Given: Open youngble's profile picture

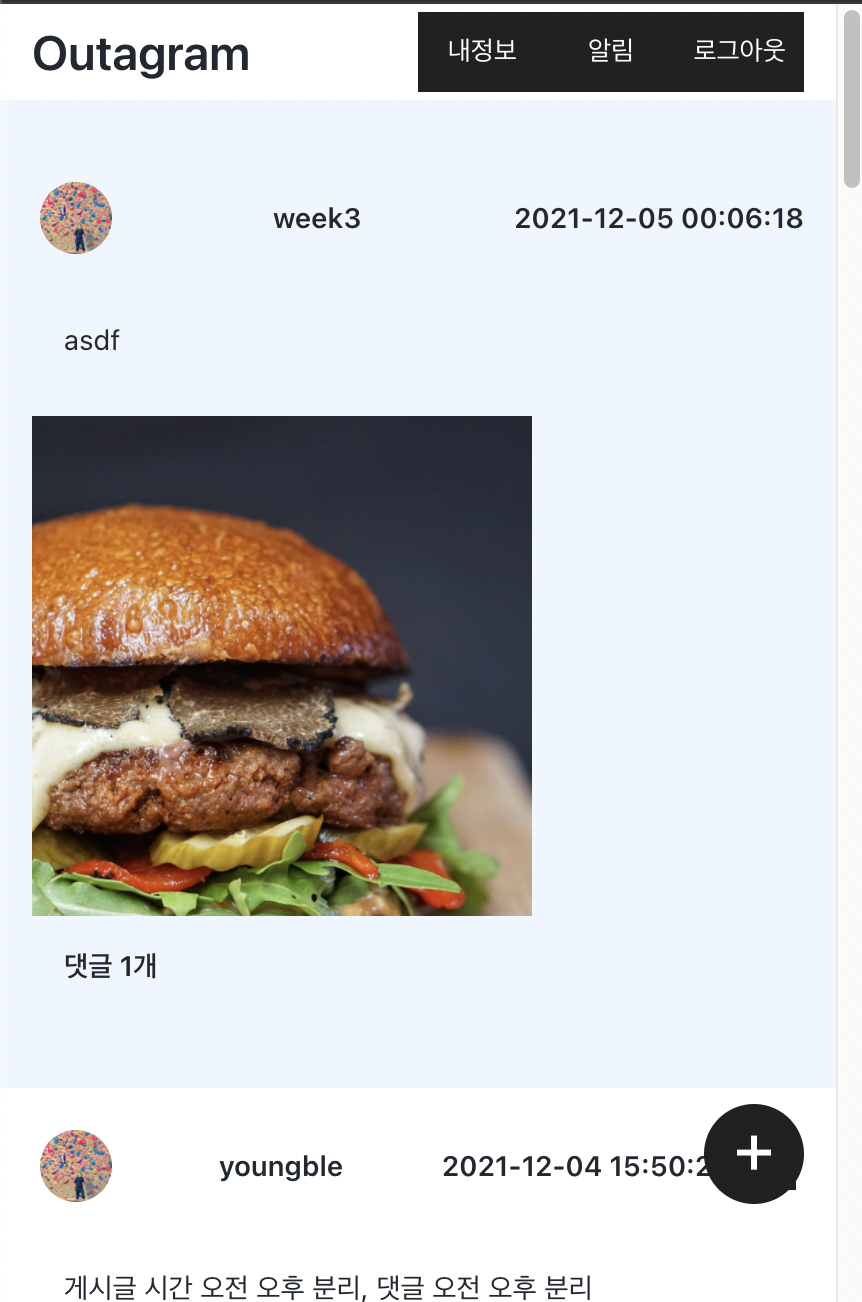Looking at the screenshot, I should 76,1166.
